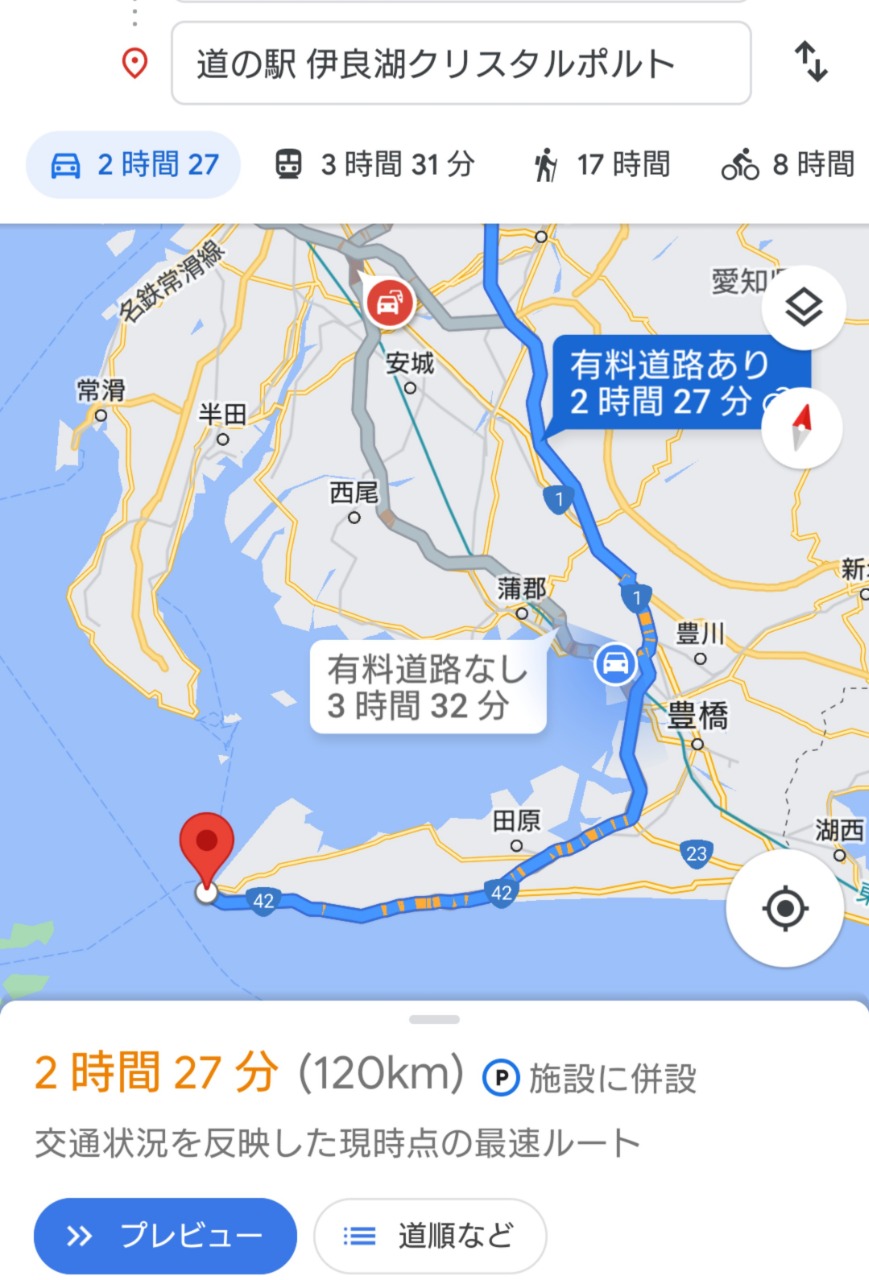This screenshot has width=869, height=1280.
Task: Select the toll route 有料道路あり 2時間27分
Action: (x=672, y=382)
